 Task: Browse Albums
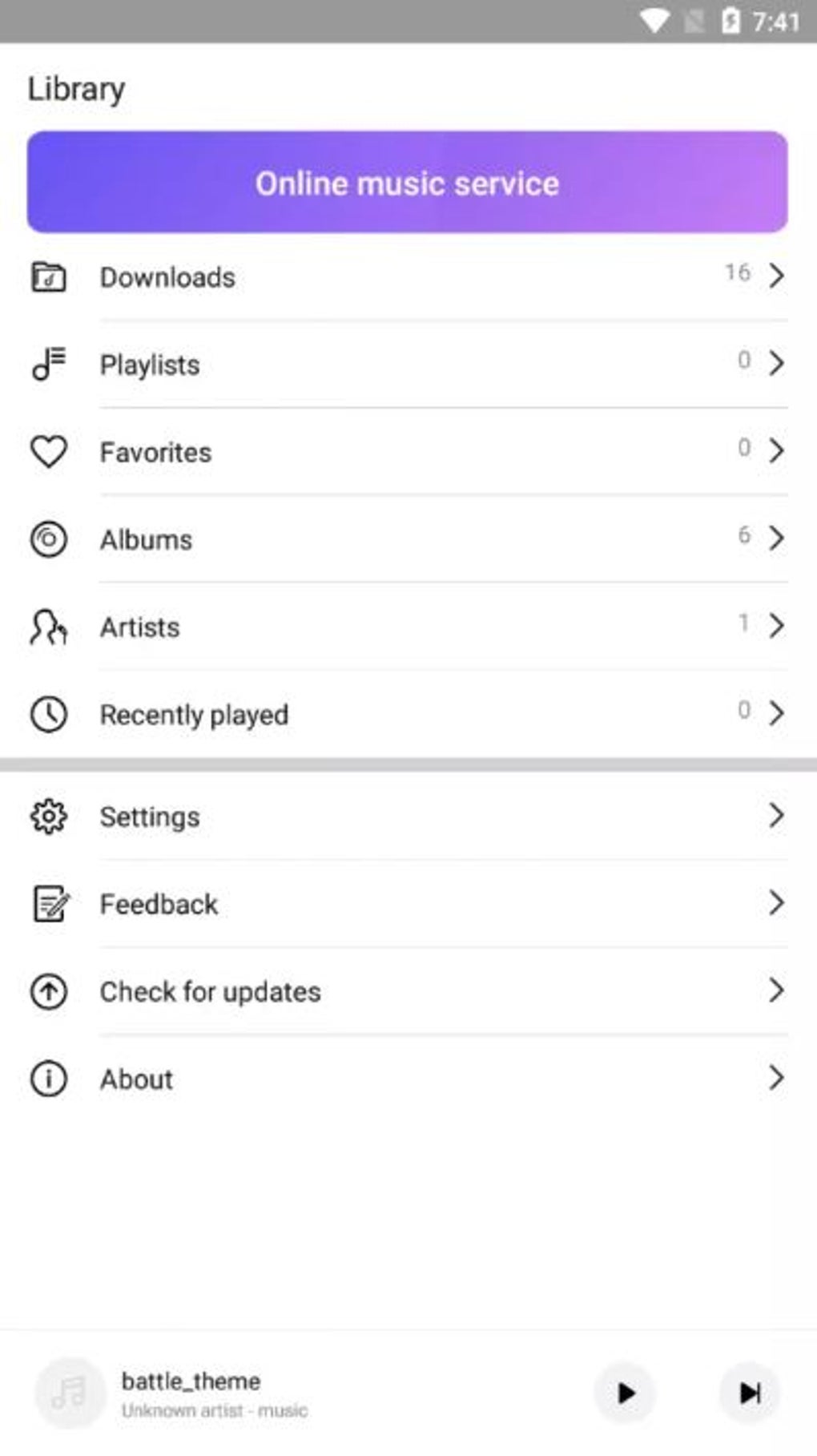[408, 539]
